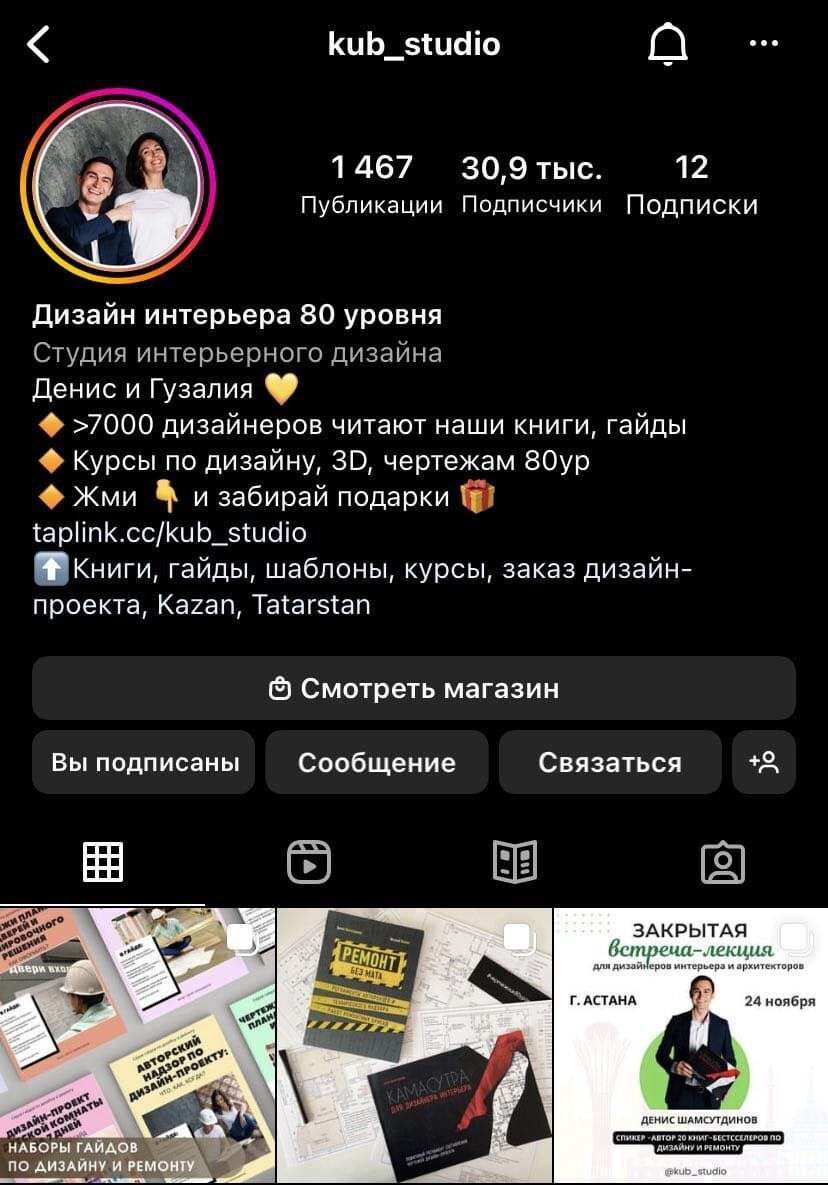
Task: Tap Смотреть магазин button
Action: (413, 688)
